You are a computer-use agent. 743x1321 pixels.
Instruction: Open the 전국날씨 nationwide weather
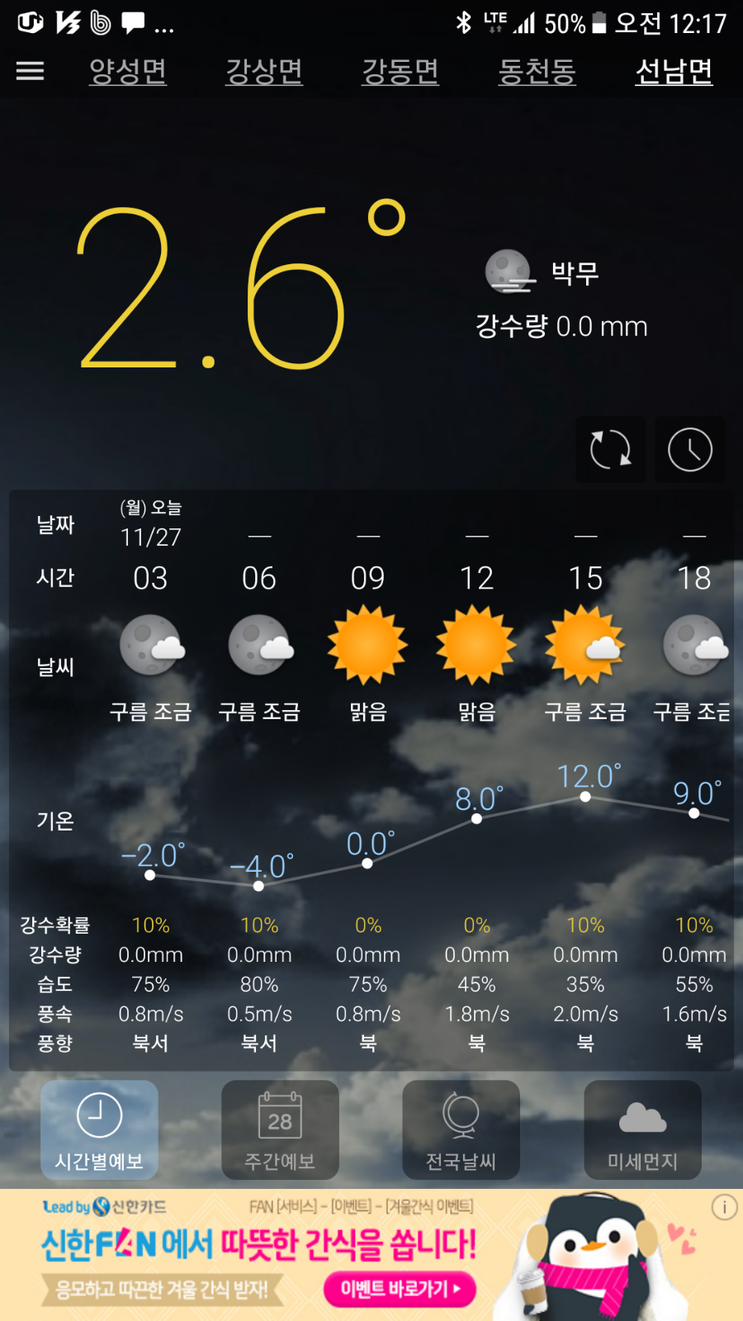coord(461,1130)
